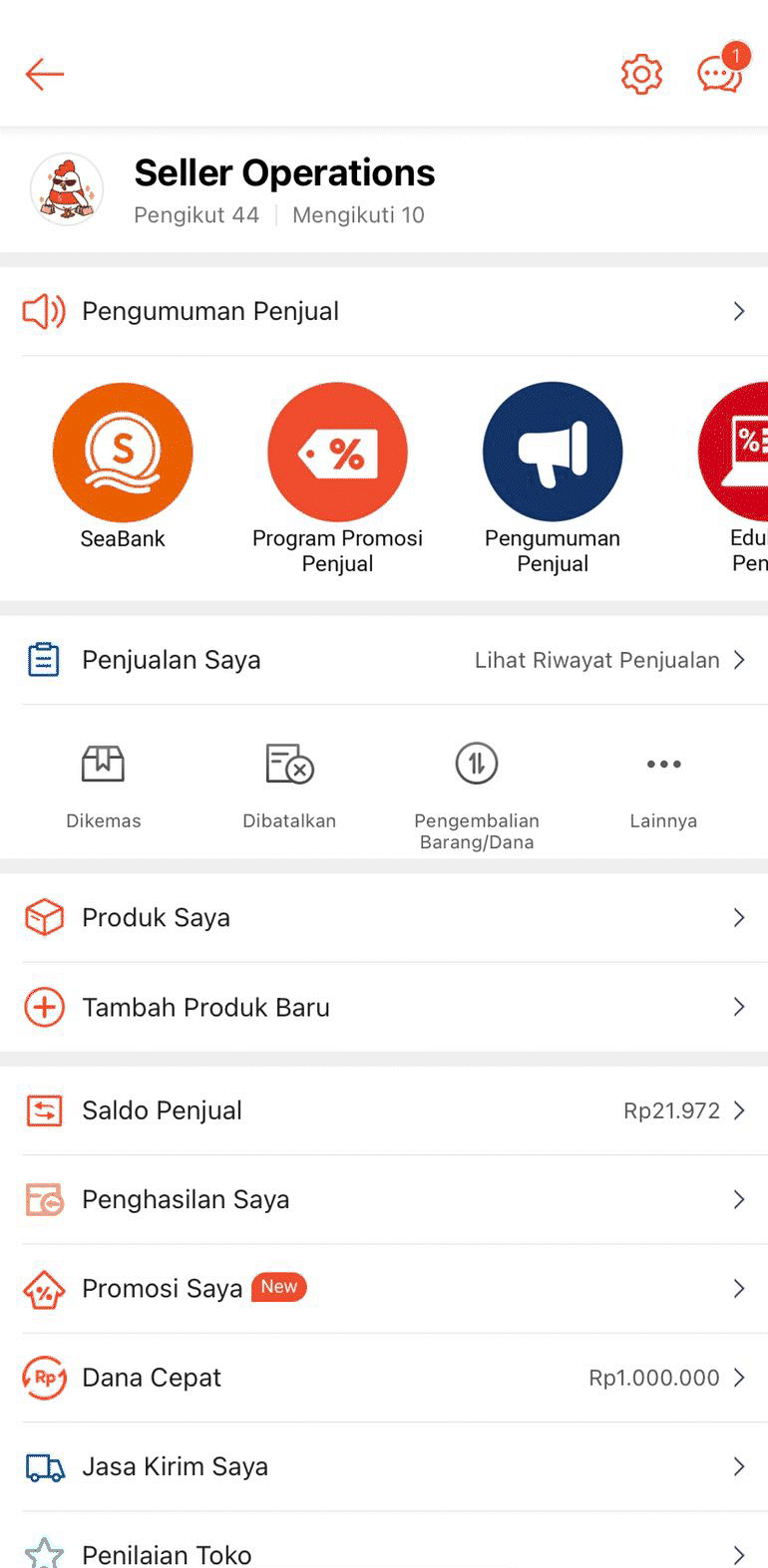Open settings via the gear icon
The width and height of the screenshot is (768, 1568).
coord(641,74)
